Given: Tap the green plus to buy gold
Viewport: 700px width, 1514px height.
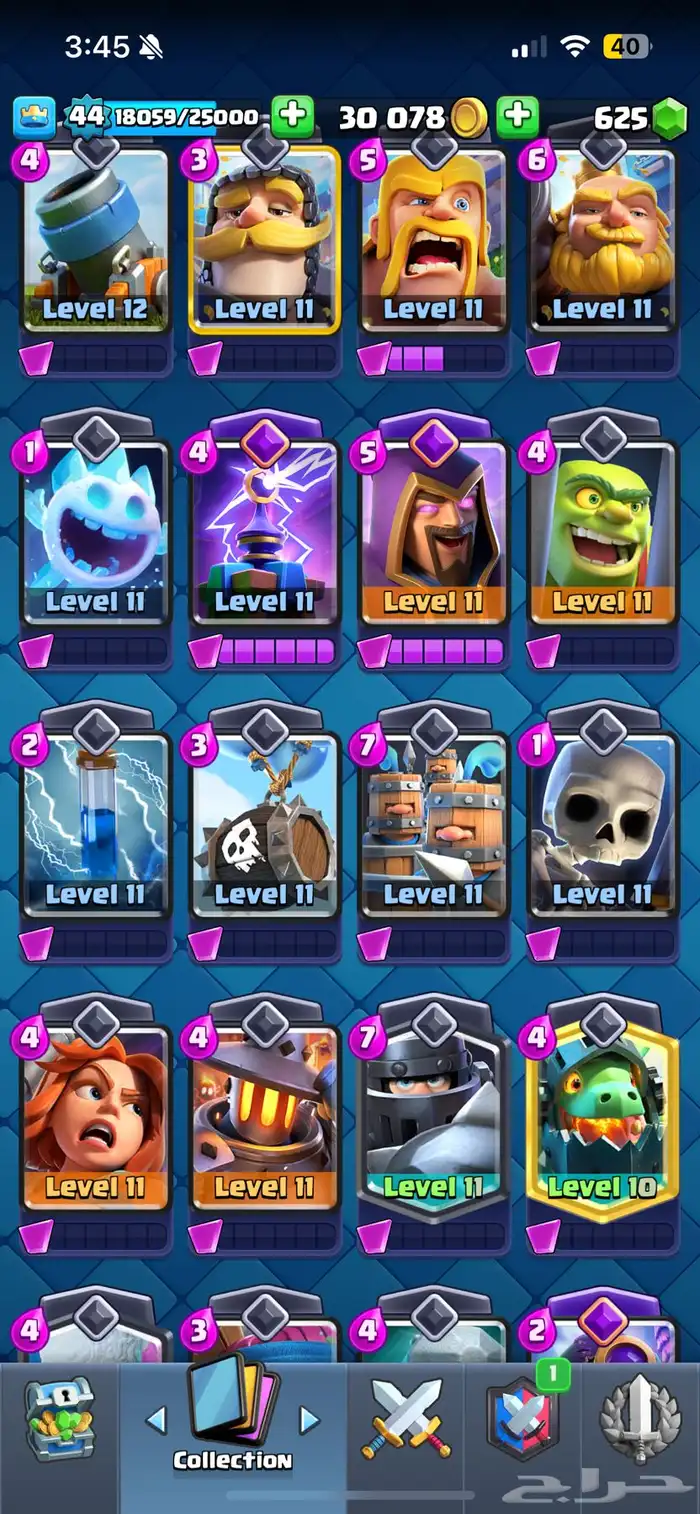Looking at the screenshot, I should pos(517,117).
